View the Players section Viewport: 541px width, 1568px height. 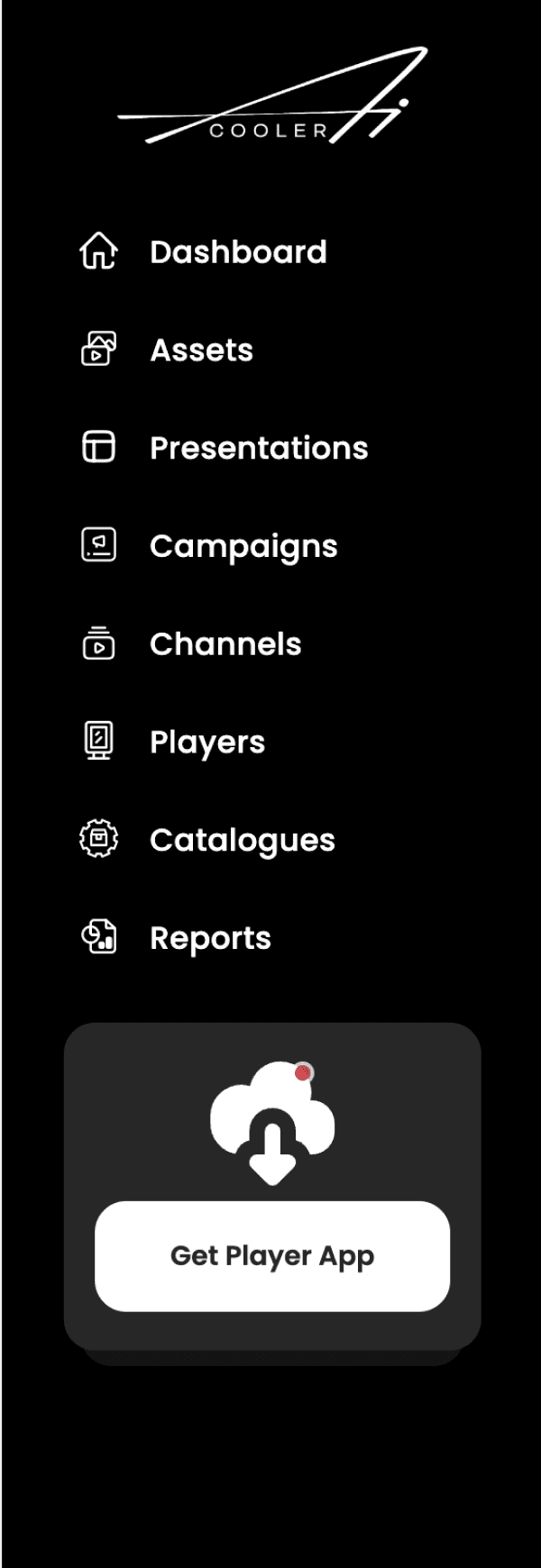coord(172,743)
